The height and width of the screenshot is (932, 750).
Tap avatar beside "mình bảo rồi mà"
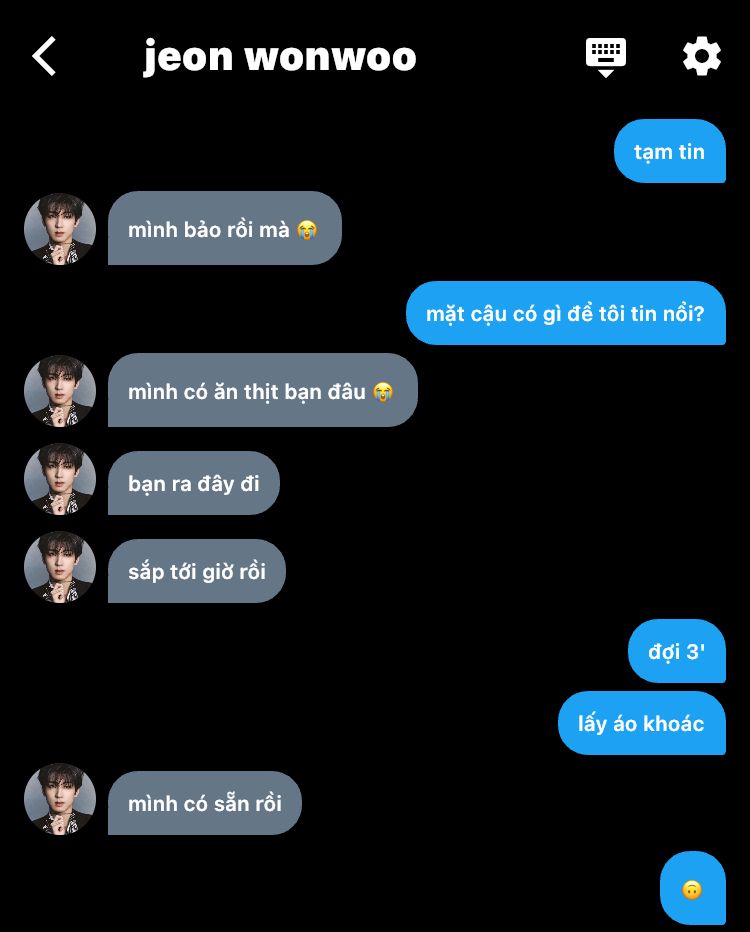coord(60,229)
